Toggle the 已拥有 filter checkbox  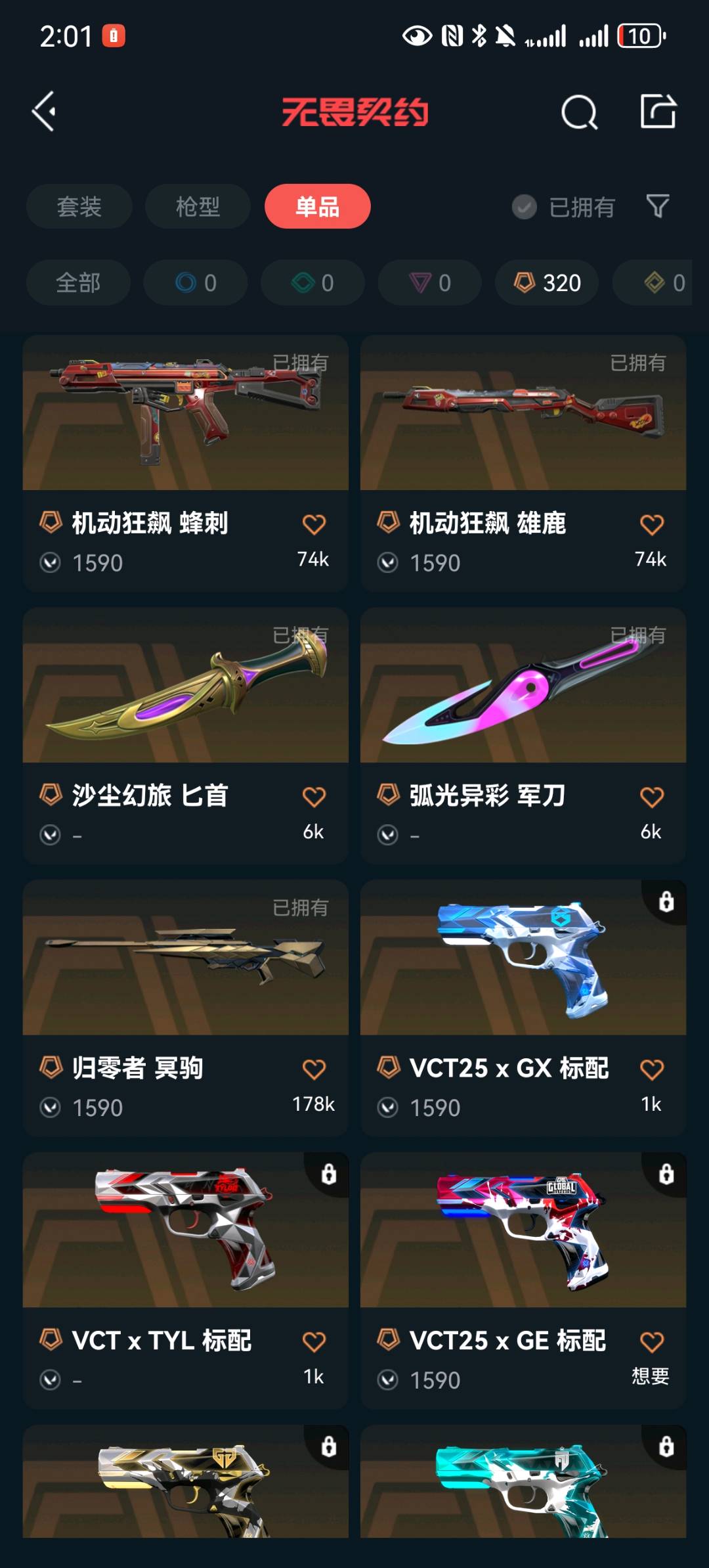click(x=524, y=207)
